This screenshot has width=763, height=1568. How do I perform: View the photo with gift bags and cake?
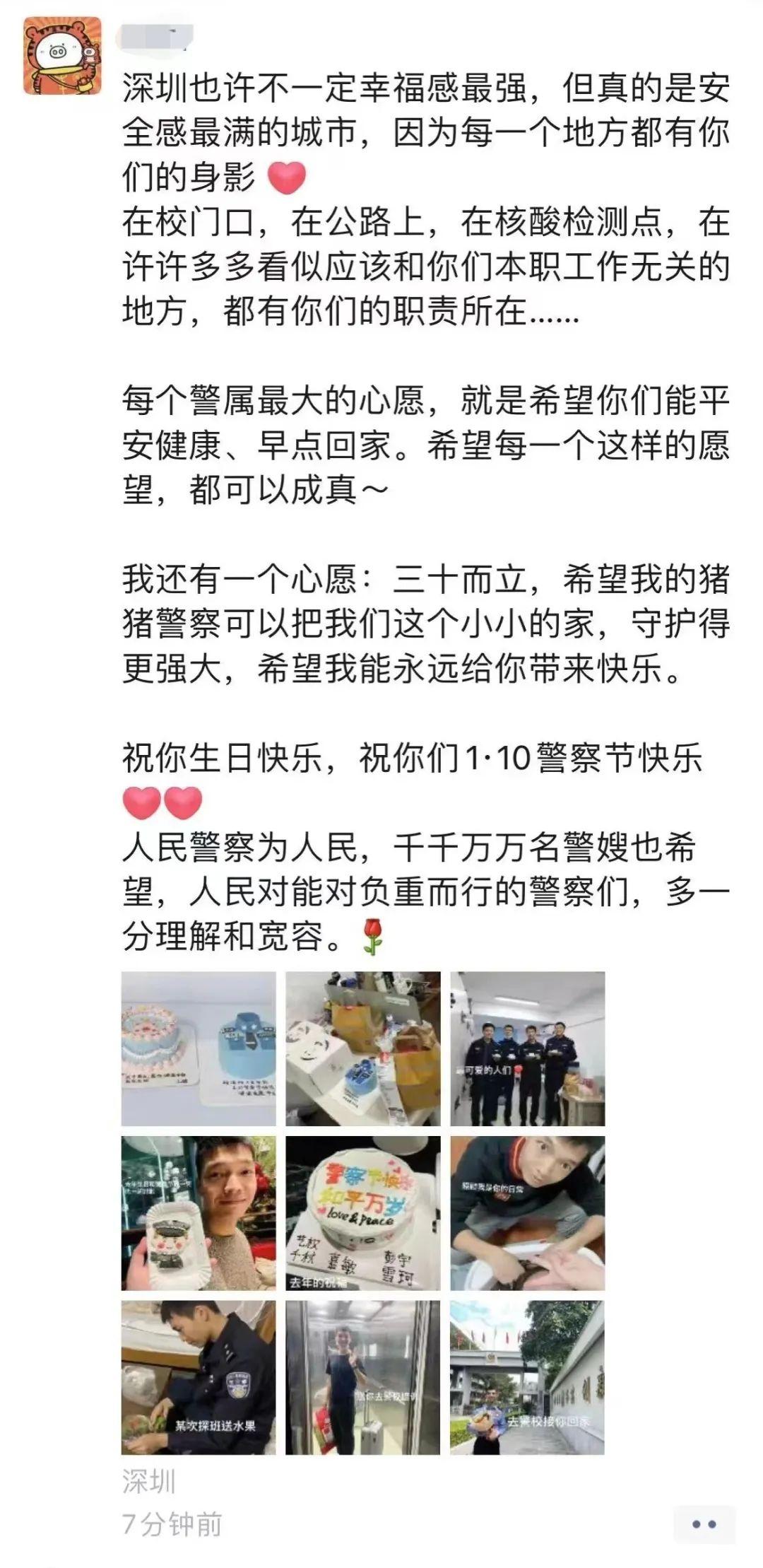(x=362, y=1048)
